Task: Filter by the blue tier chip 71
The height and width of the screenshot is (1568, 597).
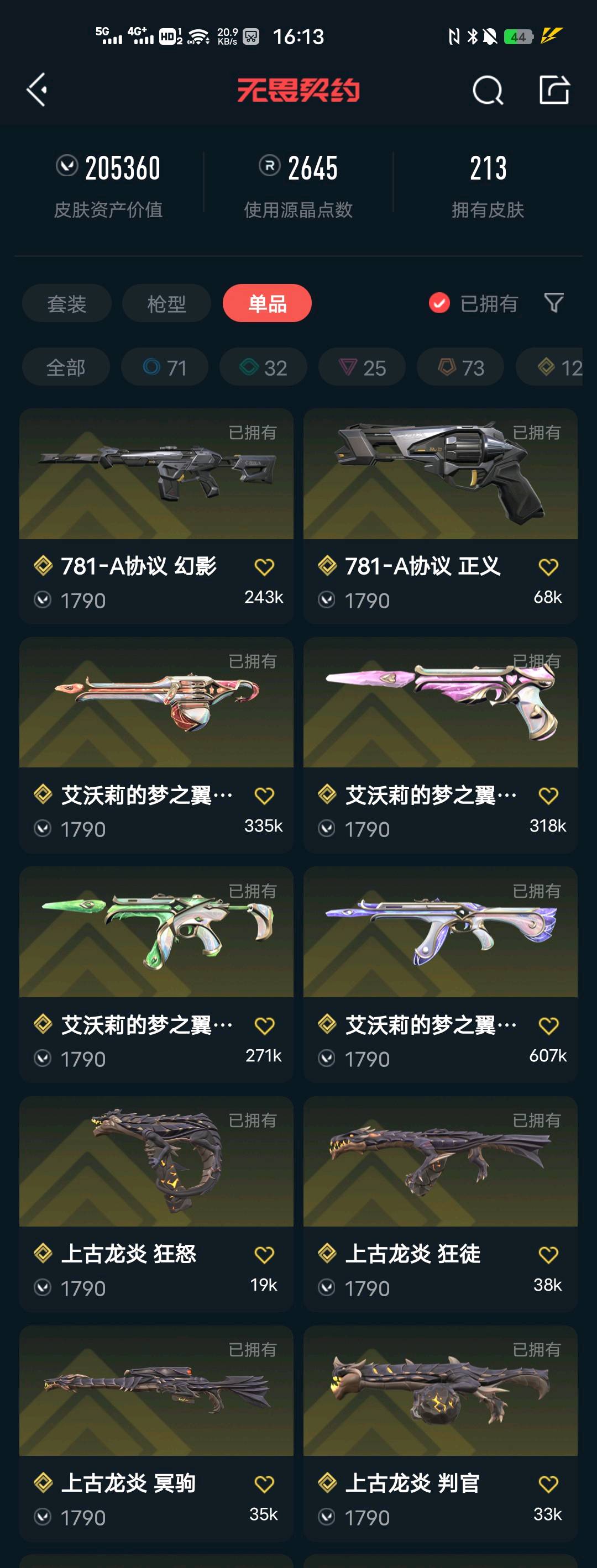Action: click(165, 367)
